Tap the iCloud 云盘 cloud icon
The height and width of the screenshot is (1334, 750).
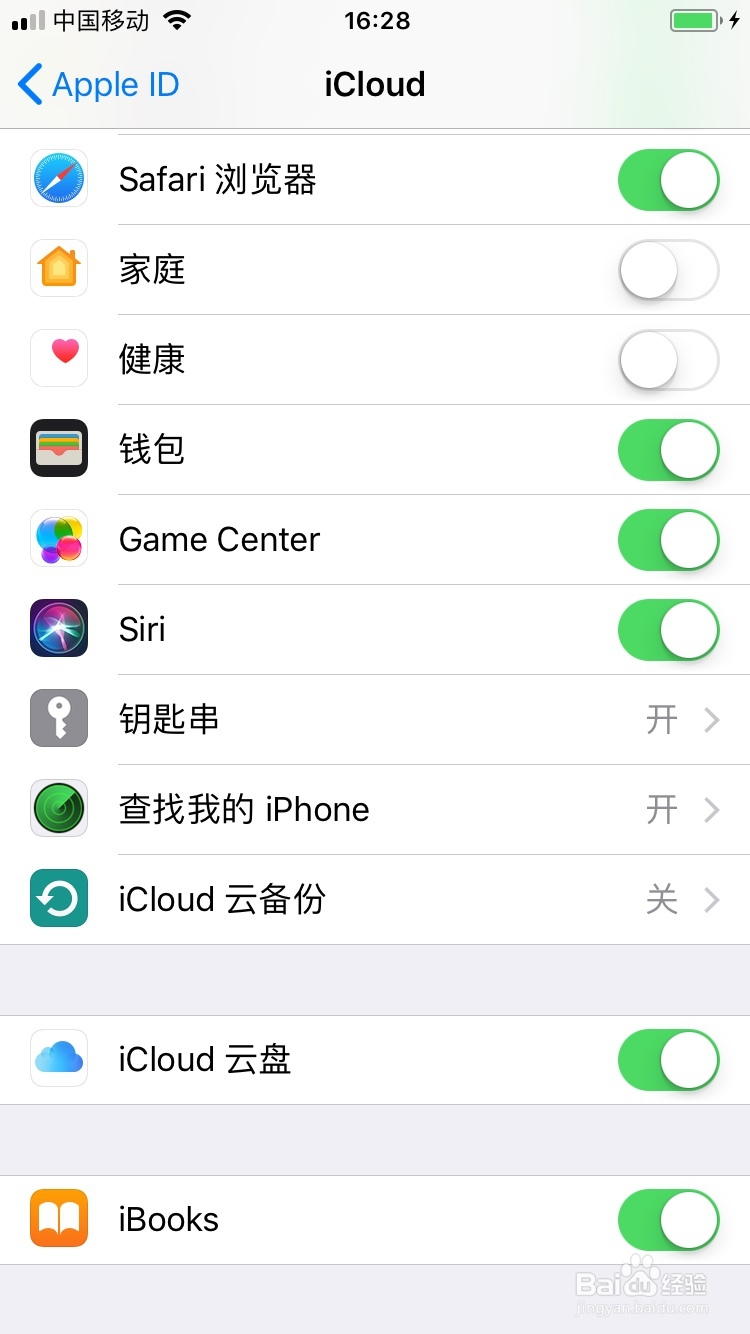pos(58,1059)
